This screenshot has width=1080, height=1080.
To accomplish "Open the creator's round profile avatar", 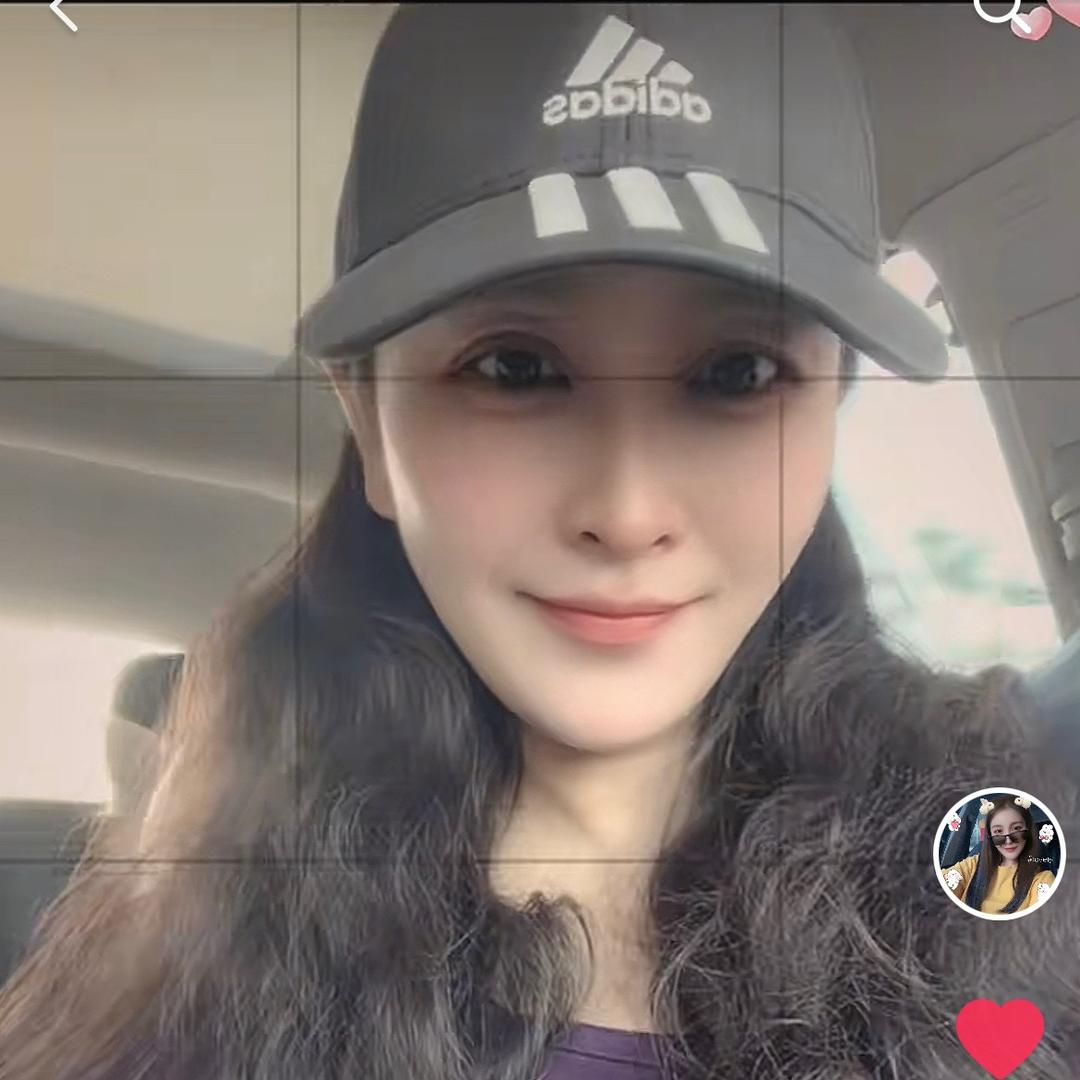I will coord(999,853).
